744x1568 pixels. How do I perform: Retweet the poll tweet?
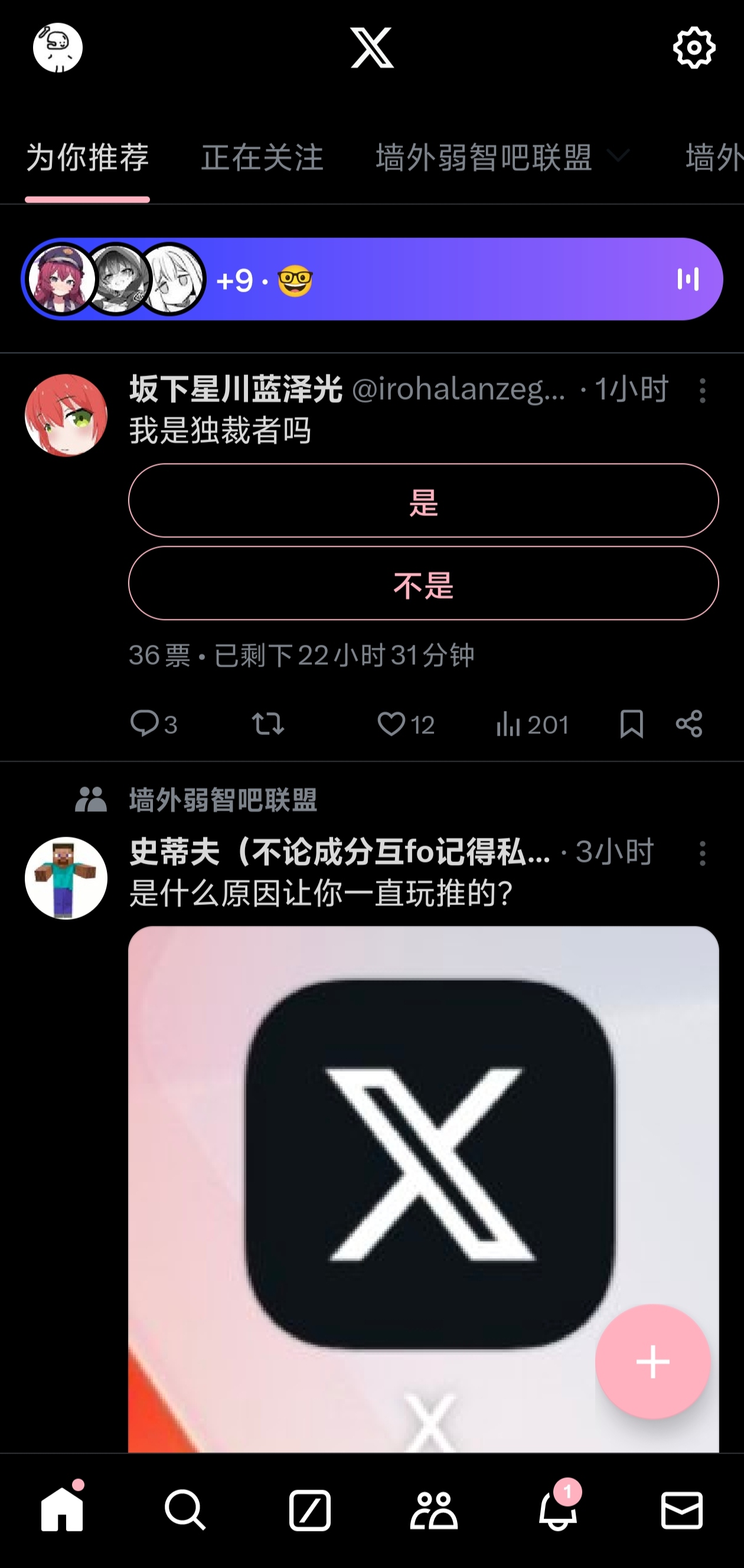pos(268,724)
